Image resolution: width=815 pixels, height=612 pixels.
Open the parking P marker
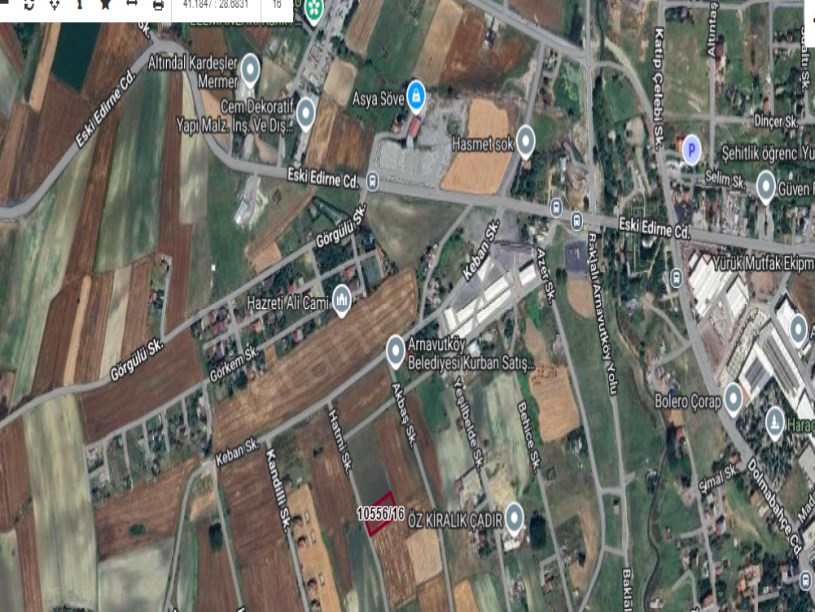pyautogui.click(x=690, y=149)
